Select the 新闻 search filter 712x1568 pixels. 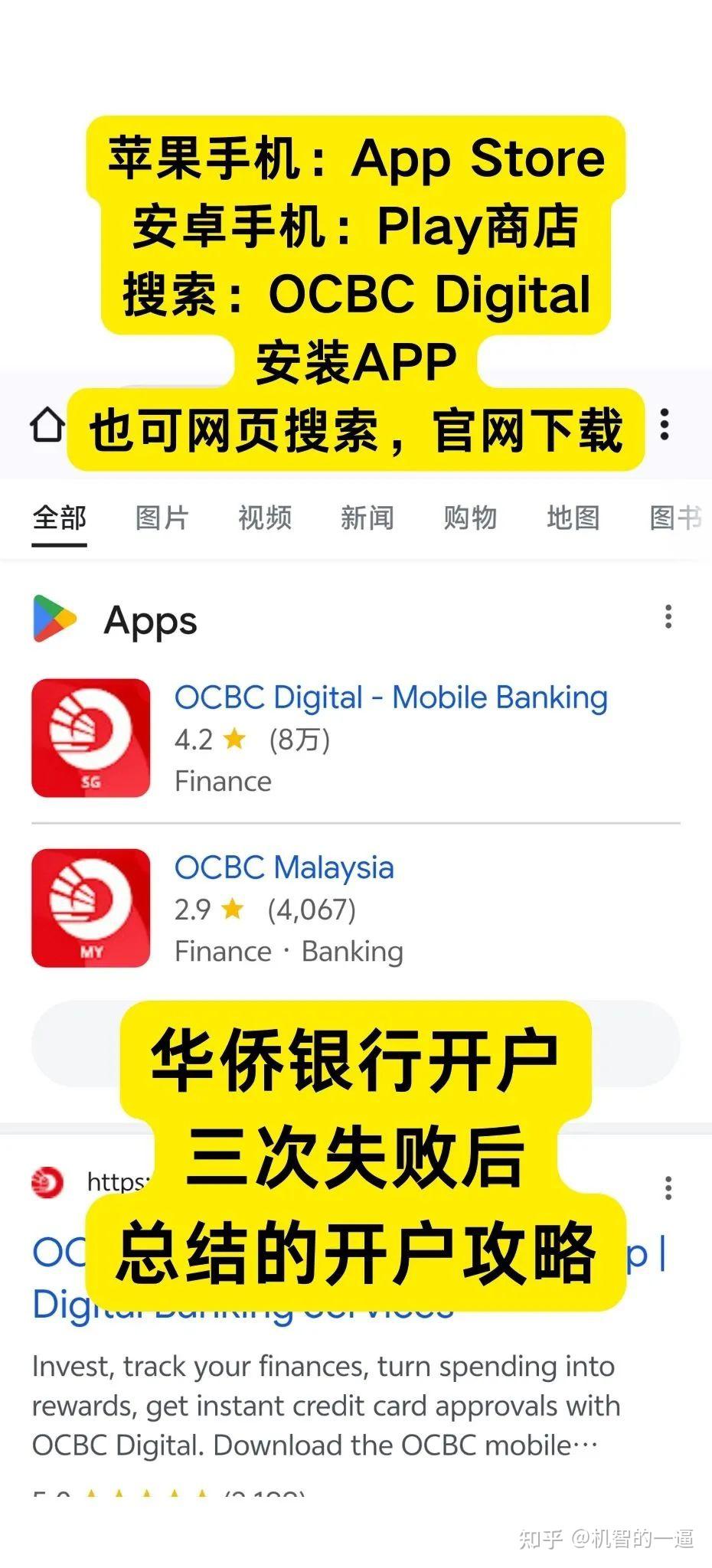pyautogui.click(x=368, y=518)
